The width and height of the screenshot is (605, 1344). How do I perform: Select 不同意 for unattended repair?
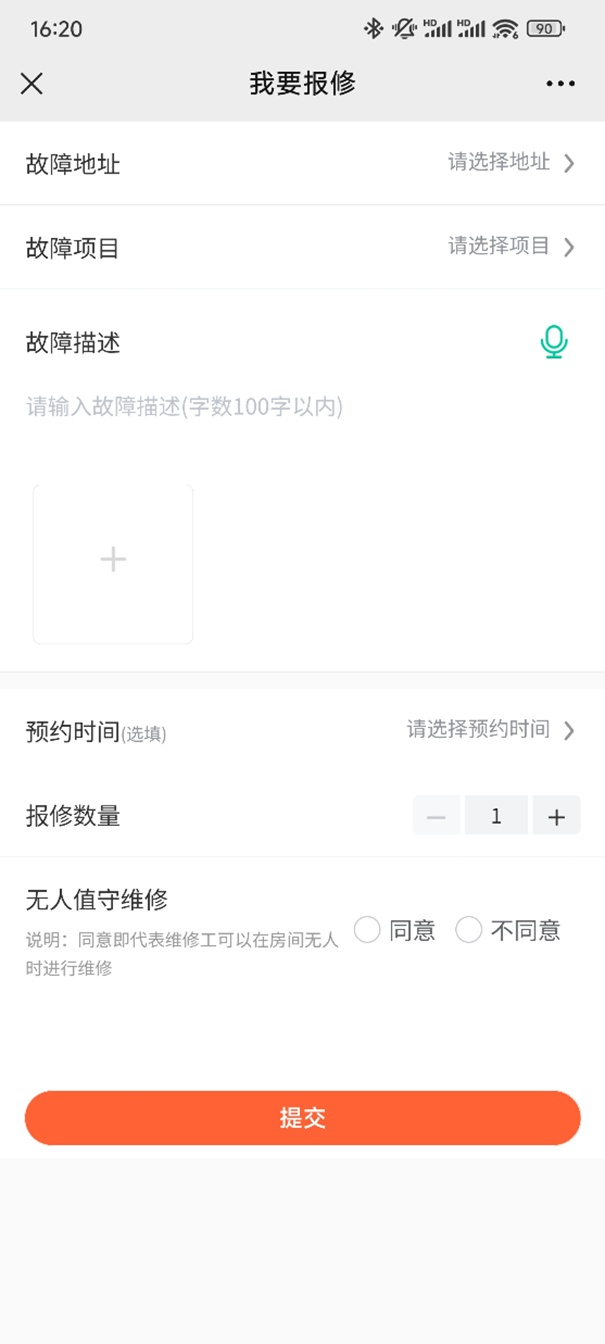[x=469, y=931]
